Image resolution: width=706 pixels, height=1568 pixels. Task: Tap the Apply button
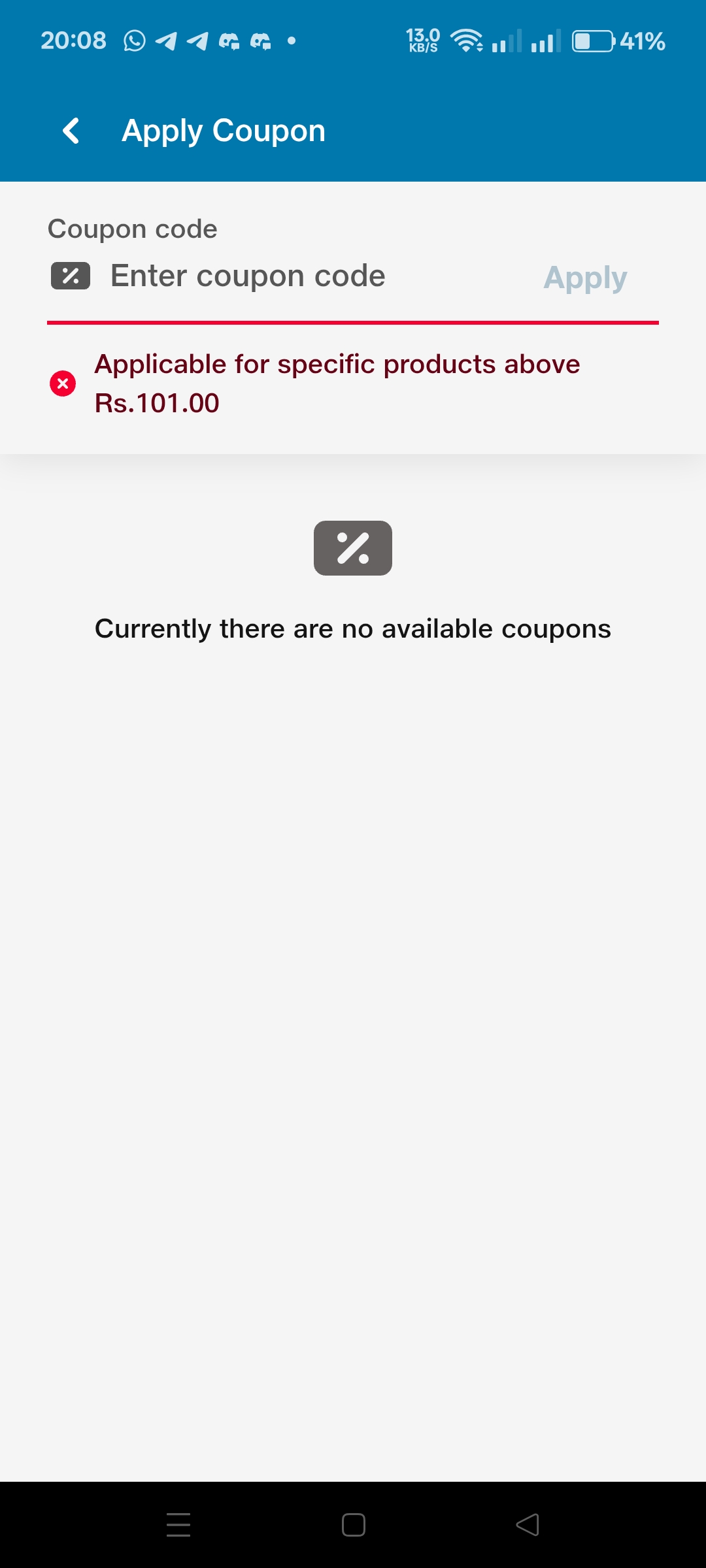[585, 278]
